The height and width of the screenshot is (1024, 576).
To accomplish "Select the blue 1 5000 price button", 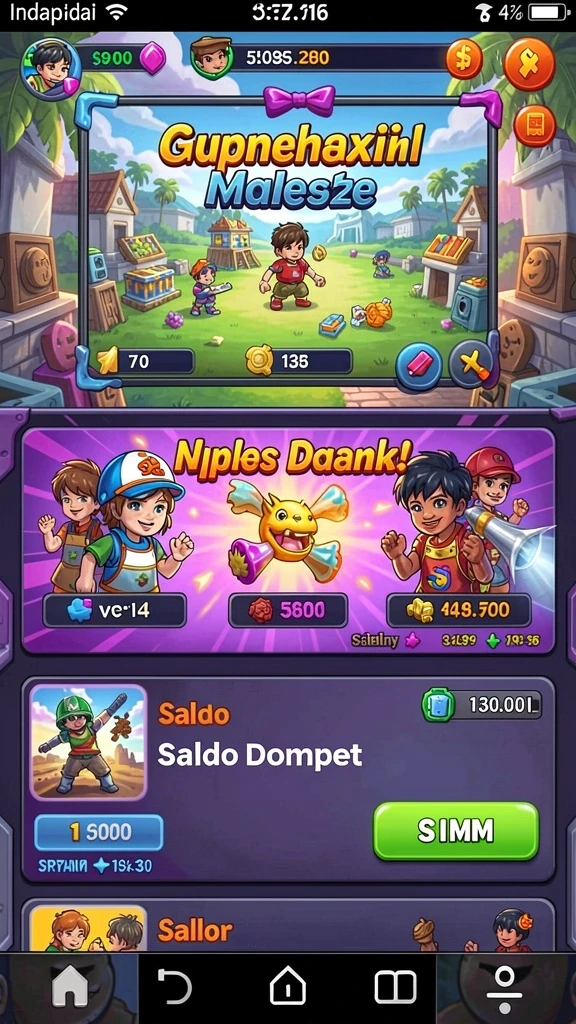I will [99, 832].
